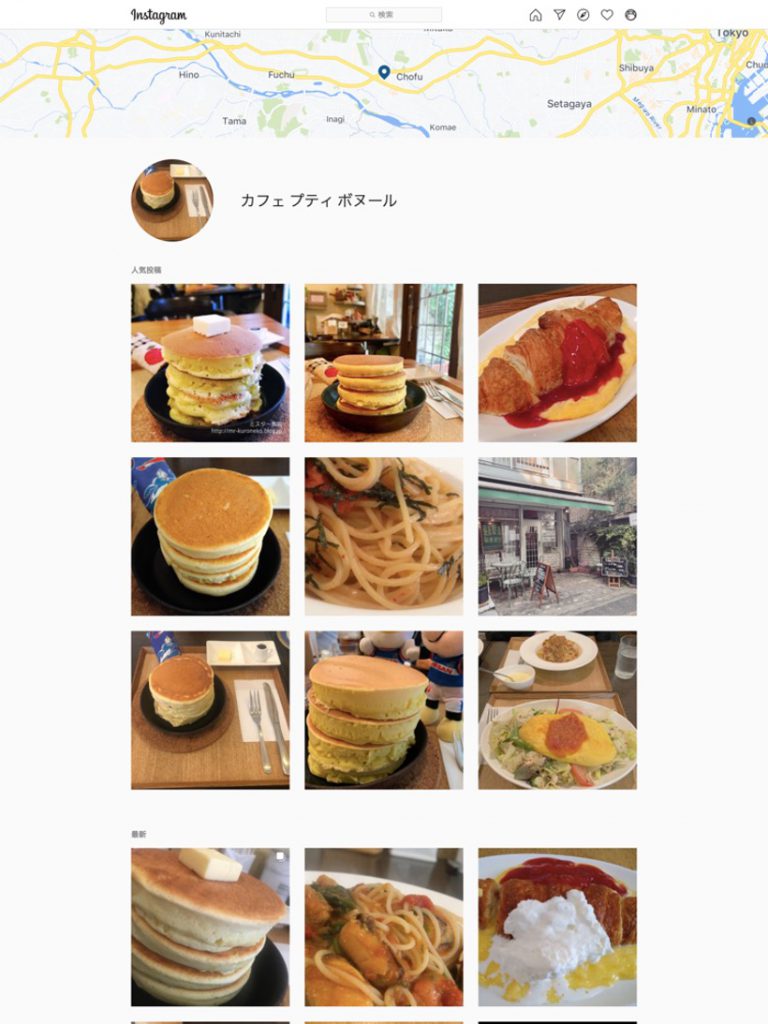View the pancakes with plush mascots post
The image size is (768, 1024).
click(x=384, y=710)
